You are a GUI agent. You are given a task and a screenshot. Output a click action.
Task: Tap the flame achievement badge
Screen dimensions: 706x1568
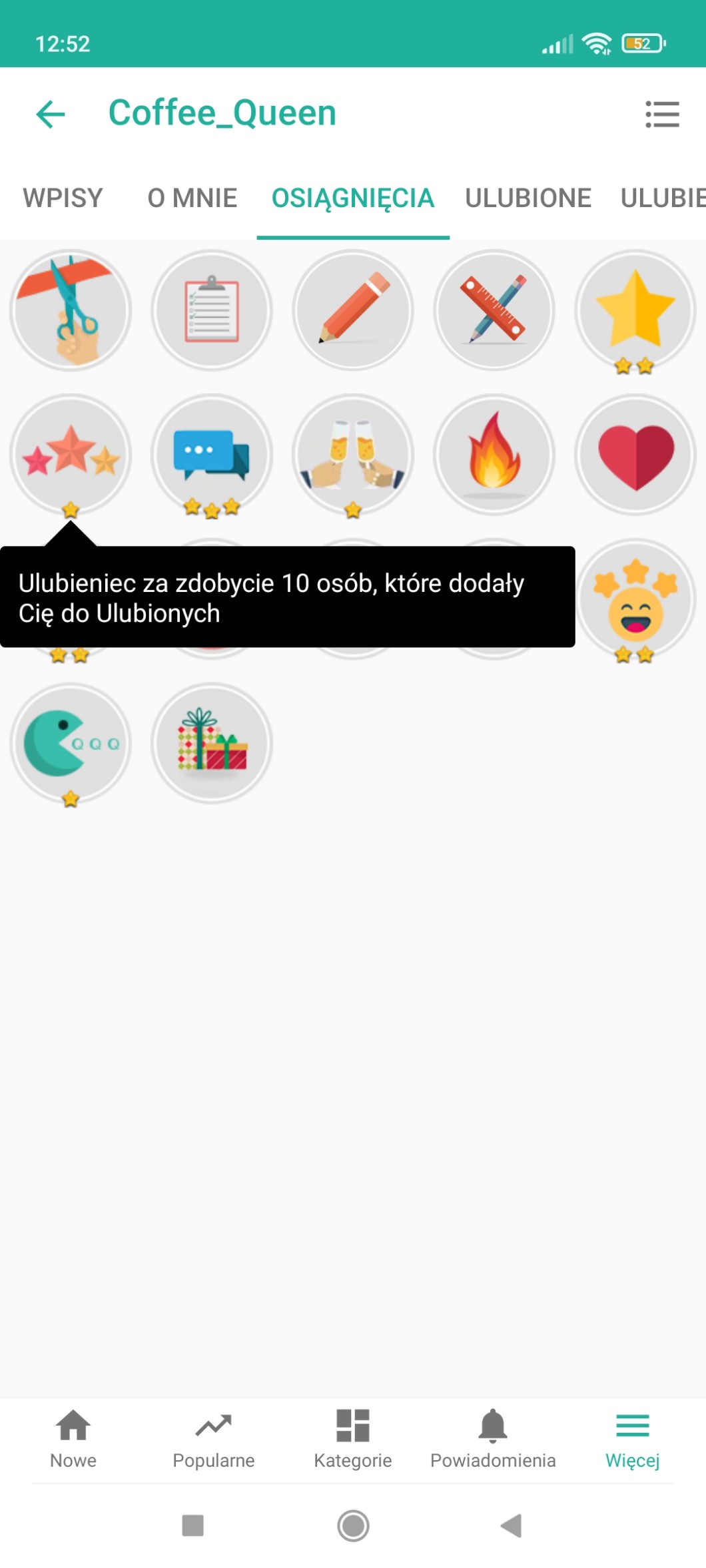pos(494,455)
